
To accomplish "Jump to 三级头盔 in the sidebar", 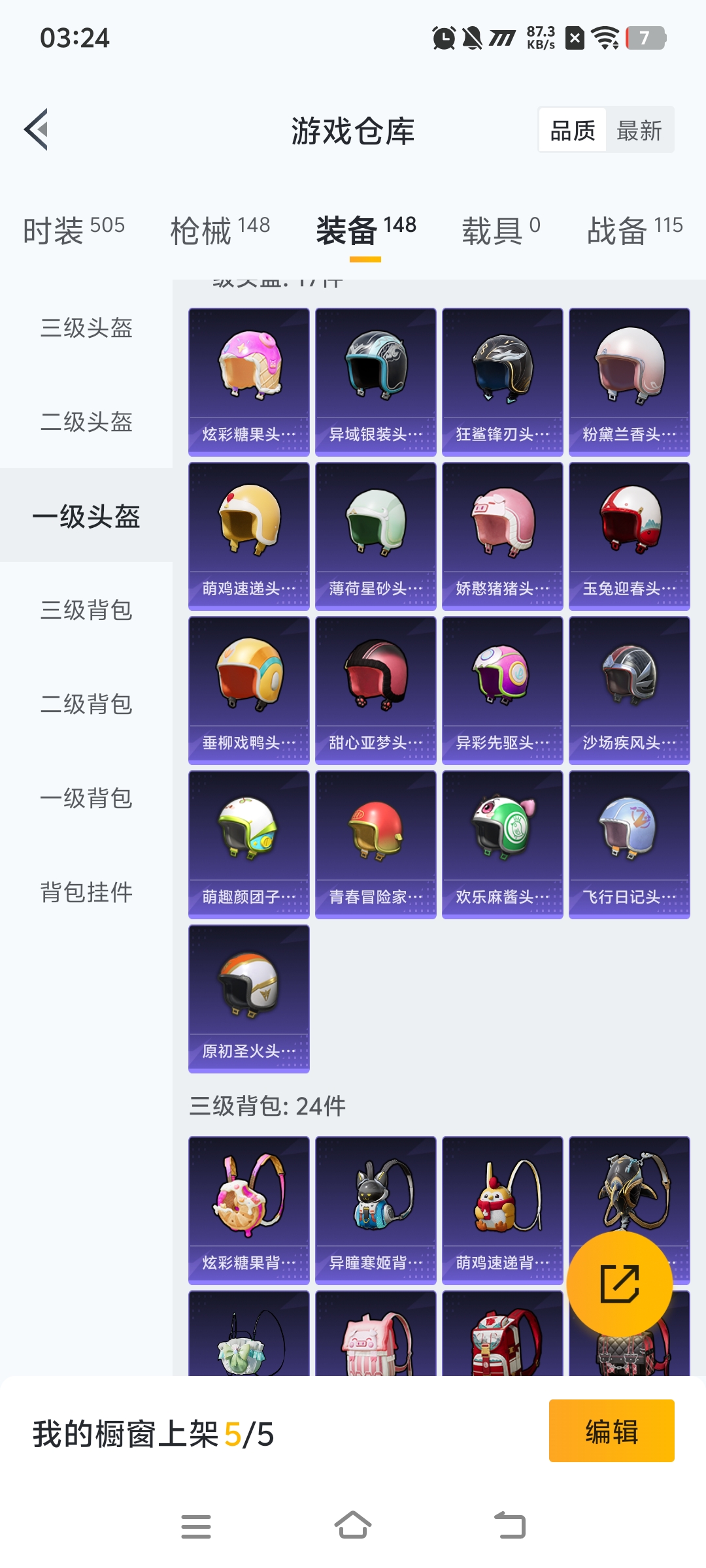I will 86,328.
